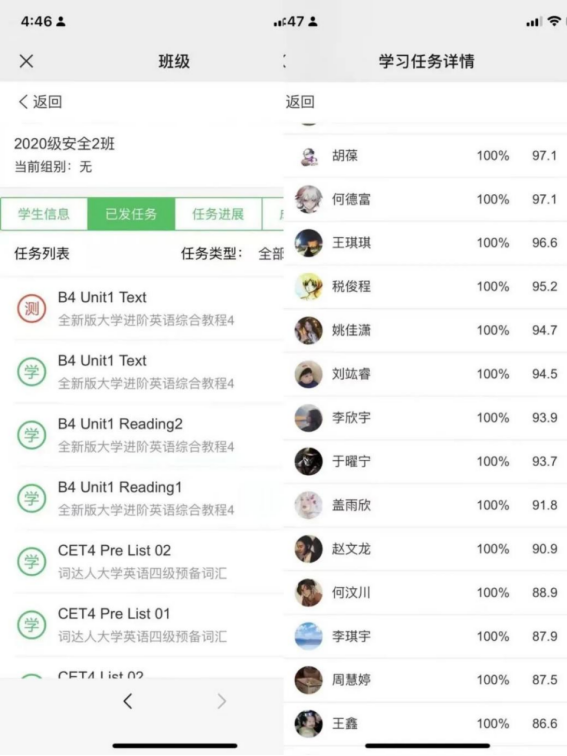Tap the browser back arrow at the bottom
567x756 pixels.
pyautogui.click(x=128, y=701)
